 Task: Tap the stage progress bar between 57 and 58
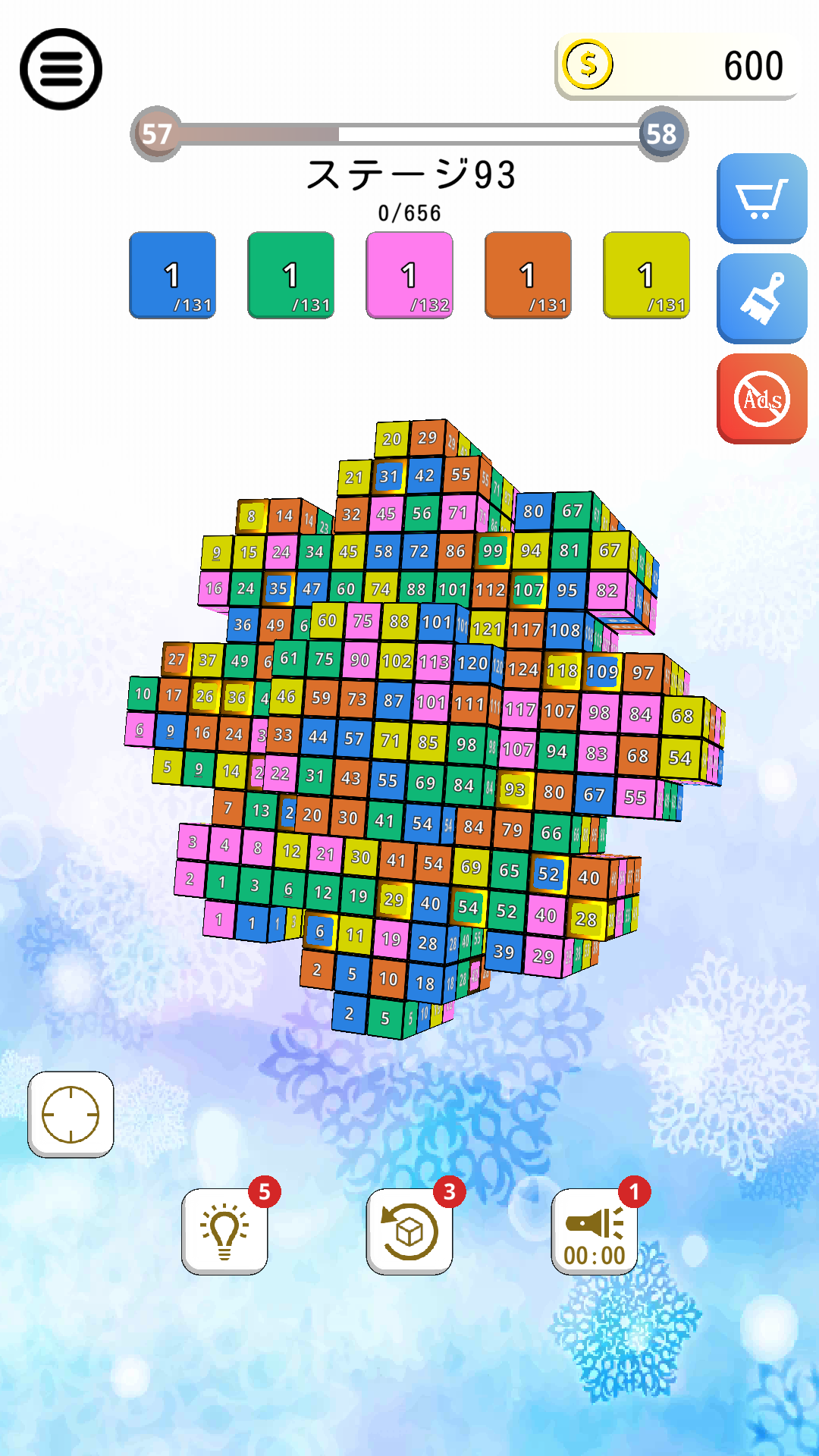point(409,133)
